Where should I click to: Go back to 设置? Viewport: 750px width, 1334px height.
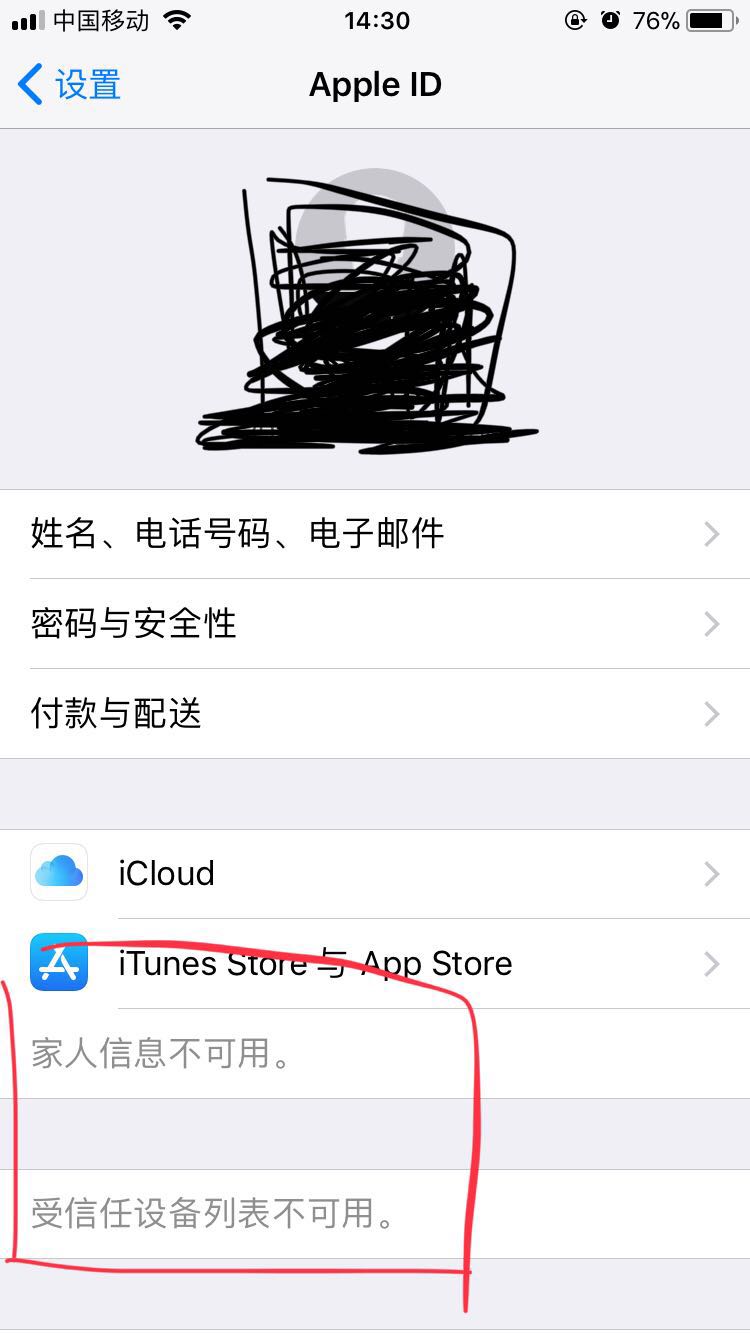click(70, 85)
